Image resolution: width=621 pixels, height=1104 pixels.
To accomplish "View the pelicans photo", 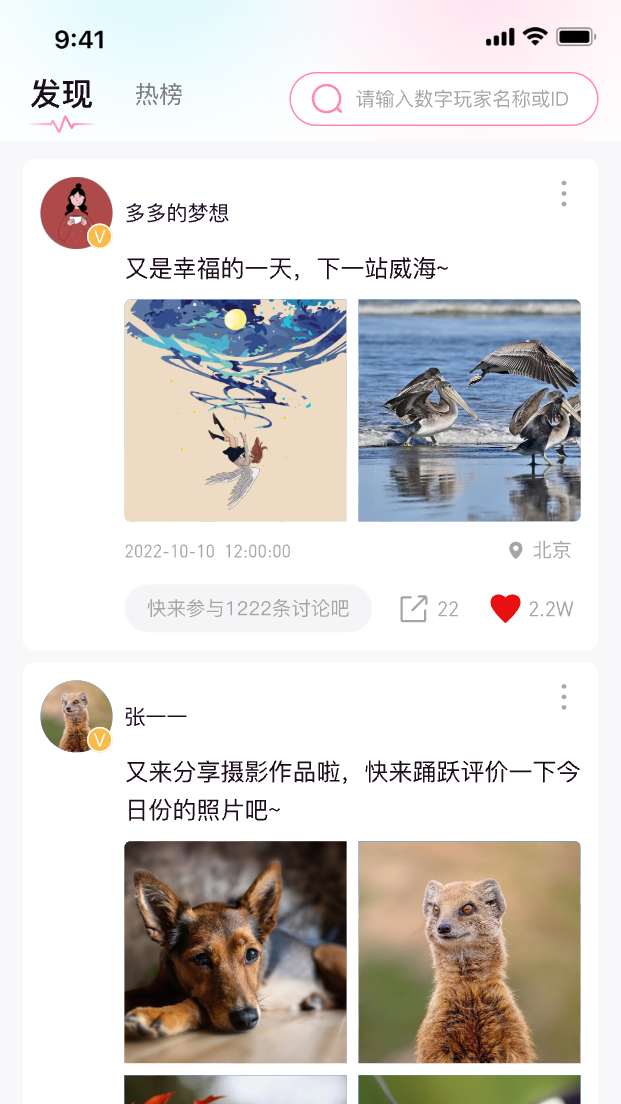I will coord(469,410).
